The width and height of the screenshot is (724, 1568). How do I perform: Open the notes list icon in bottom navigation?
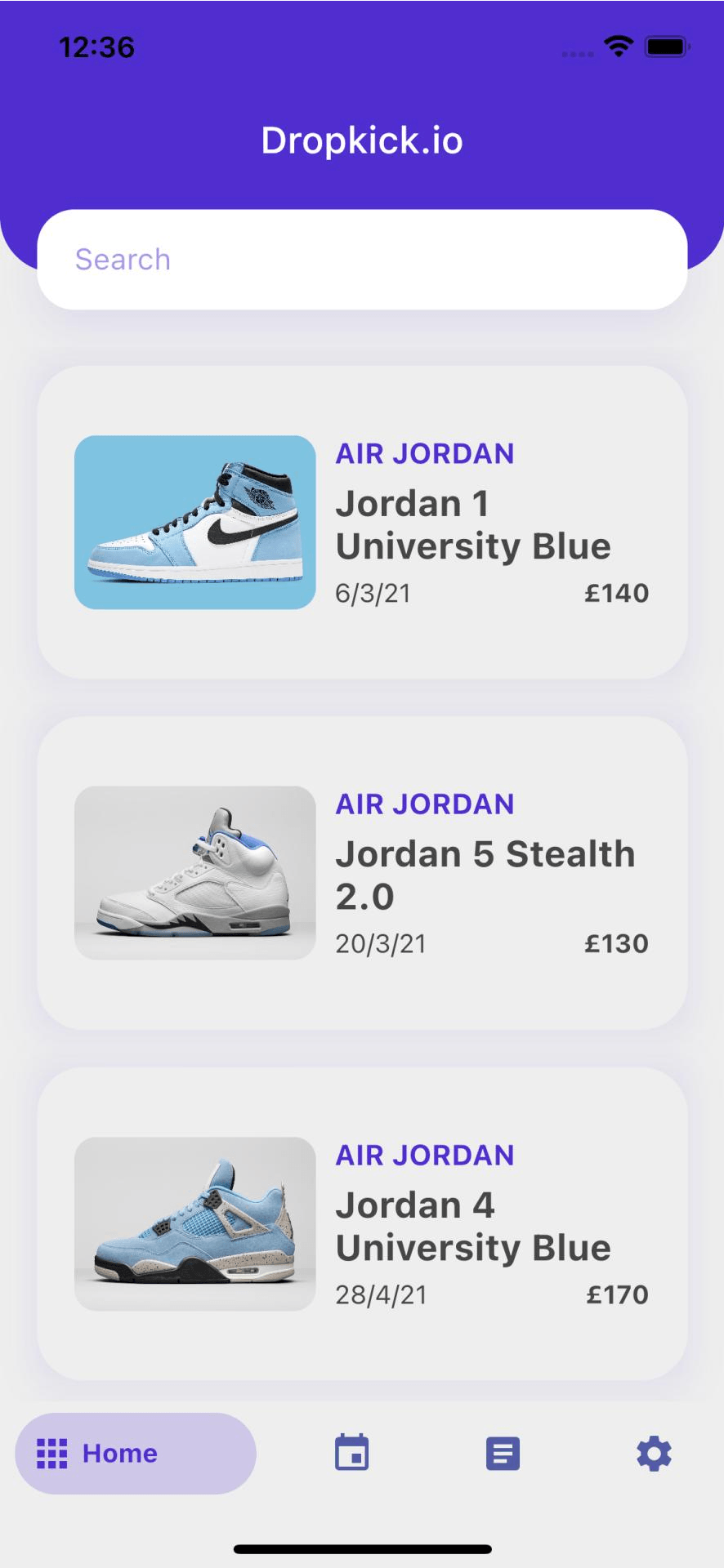503,1453
